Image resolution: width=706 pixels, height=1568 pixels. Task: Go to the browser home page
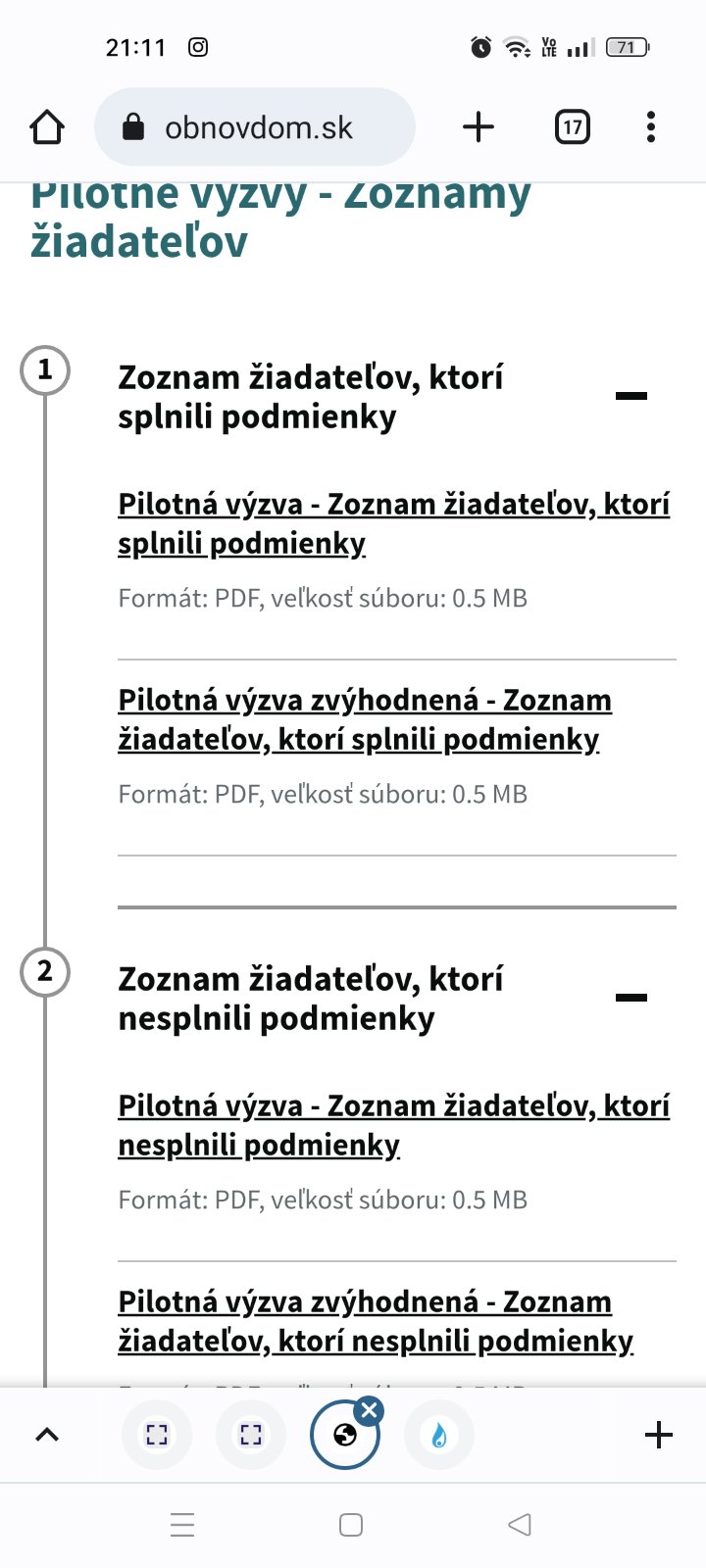[x=47, y=127]
